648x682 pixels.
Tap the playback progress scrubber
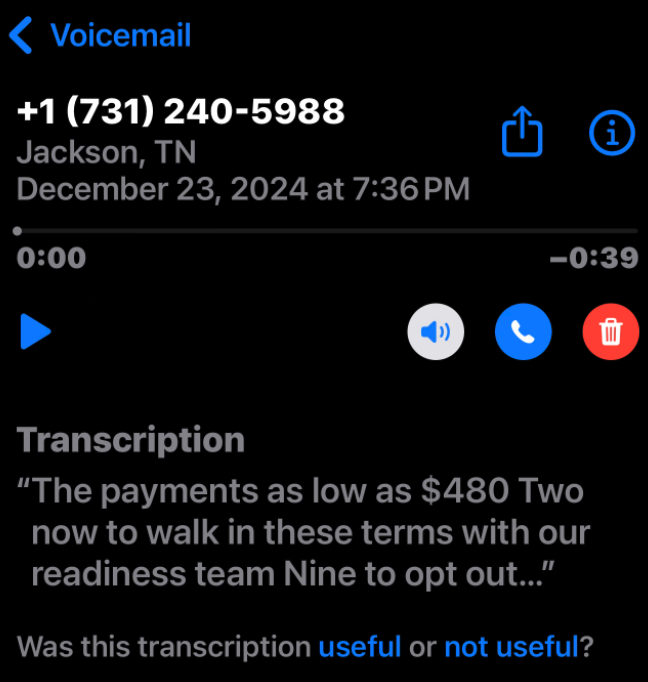[x=18, y=231]
